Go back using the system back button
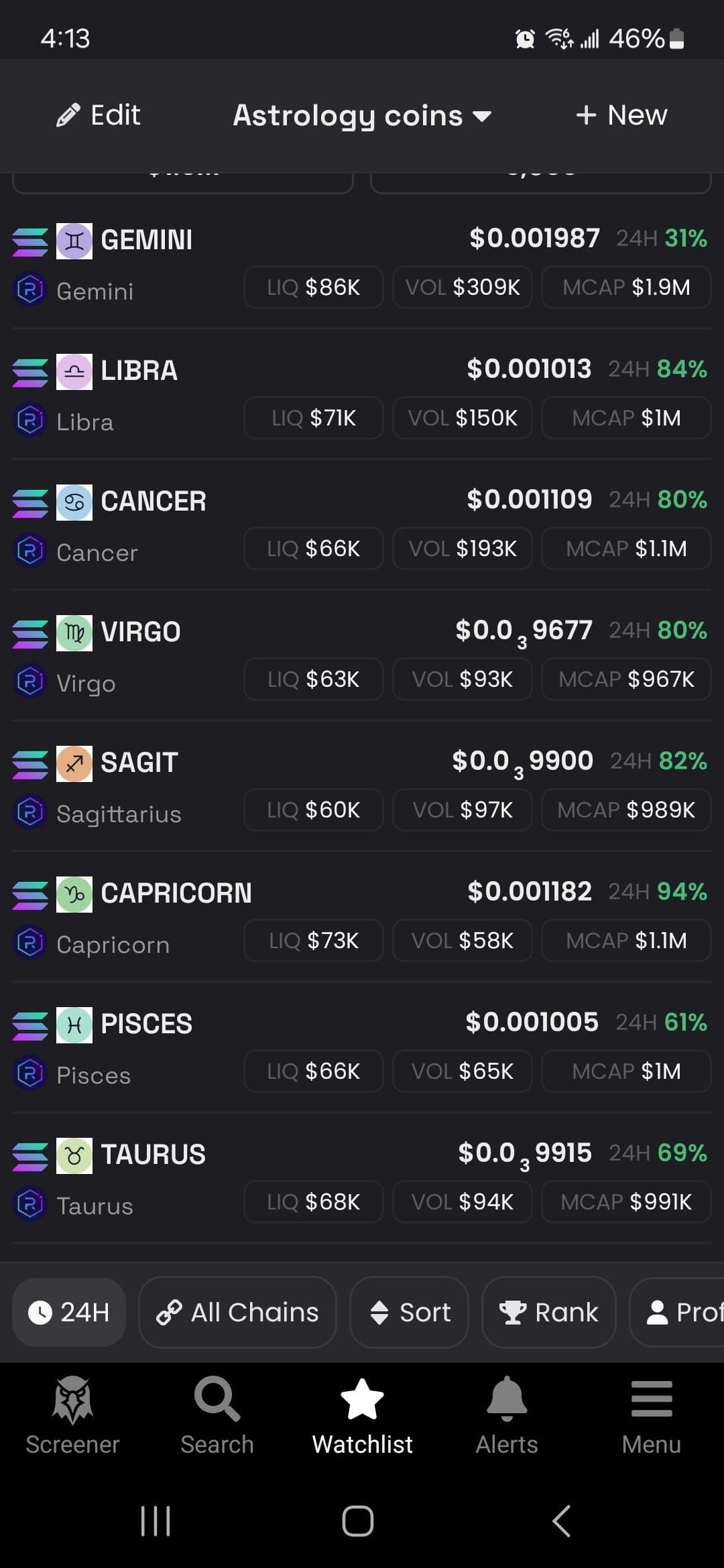 click(x=561, y=1521)
